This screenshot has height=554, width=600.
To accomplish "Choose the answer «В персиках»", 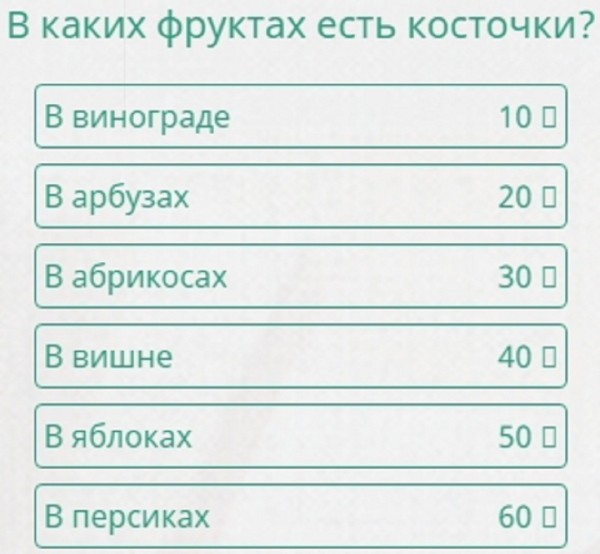I will pos(300,517).
